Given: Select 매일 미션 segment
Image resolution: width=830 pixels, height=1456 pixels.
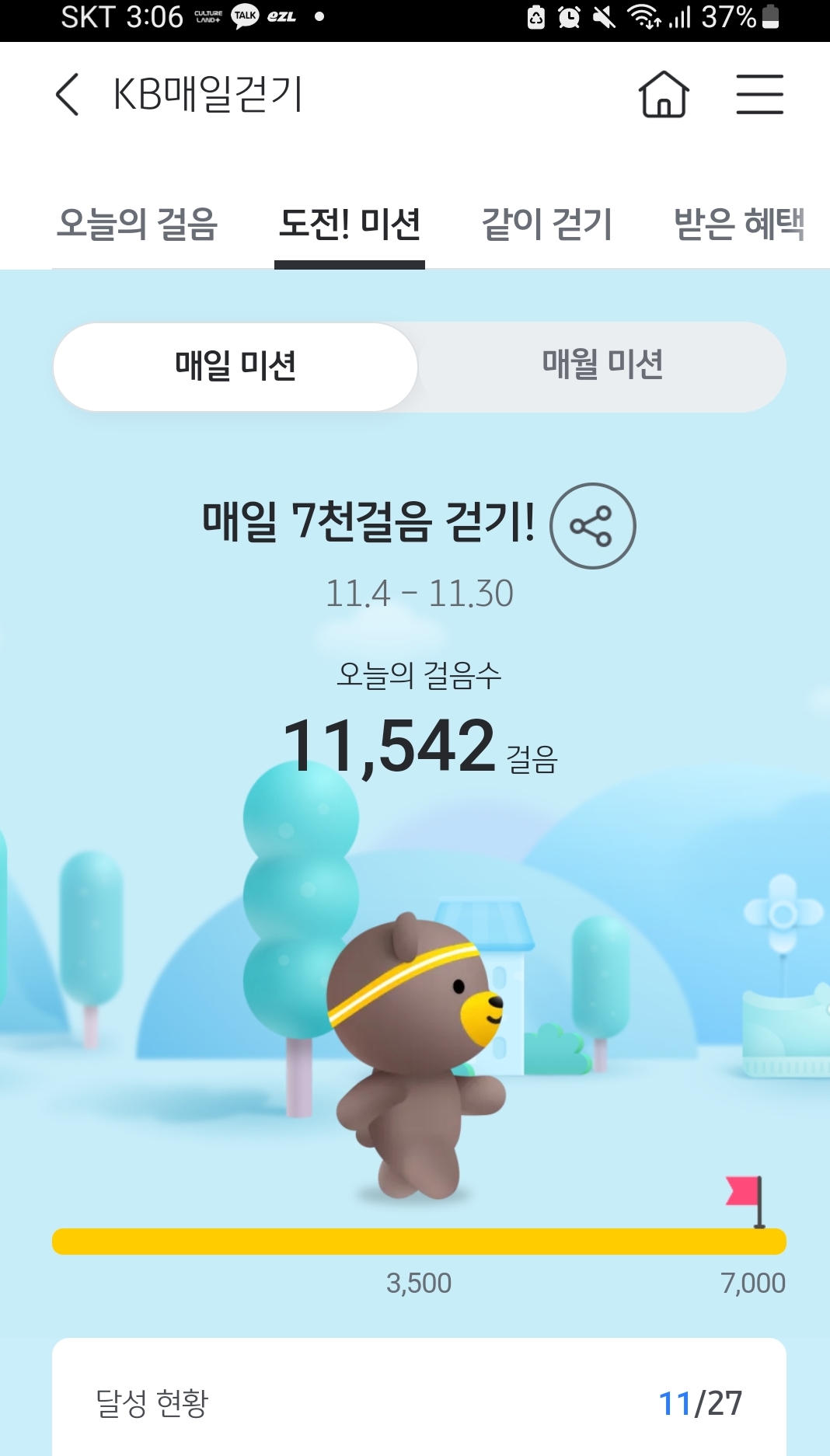Looking at the screenshot, I should (235, 366).
